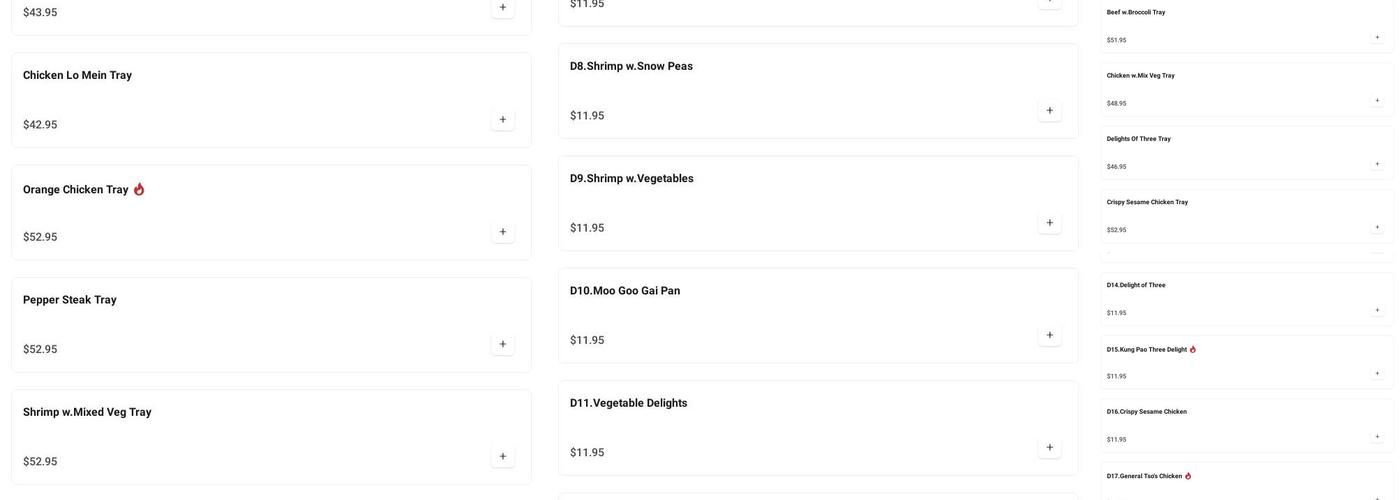Add Delights Of Three Tray
The height and width of the screenshot is (500, 1400).
click(x=1377, y=164)
